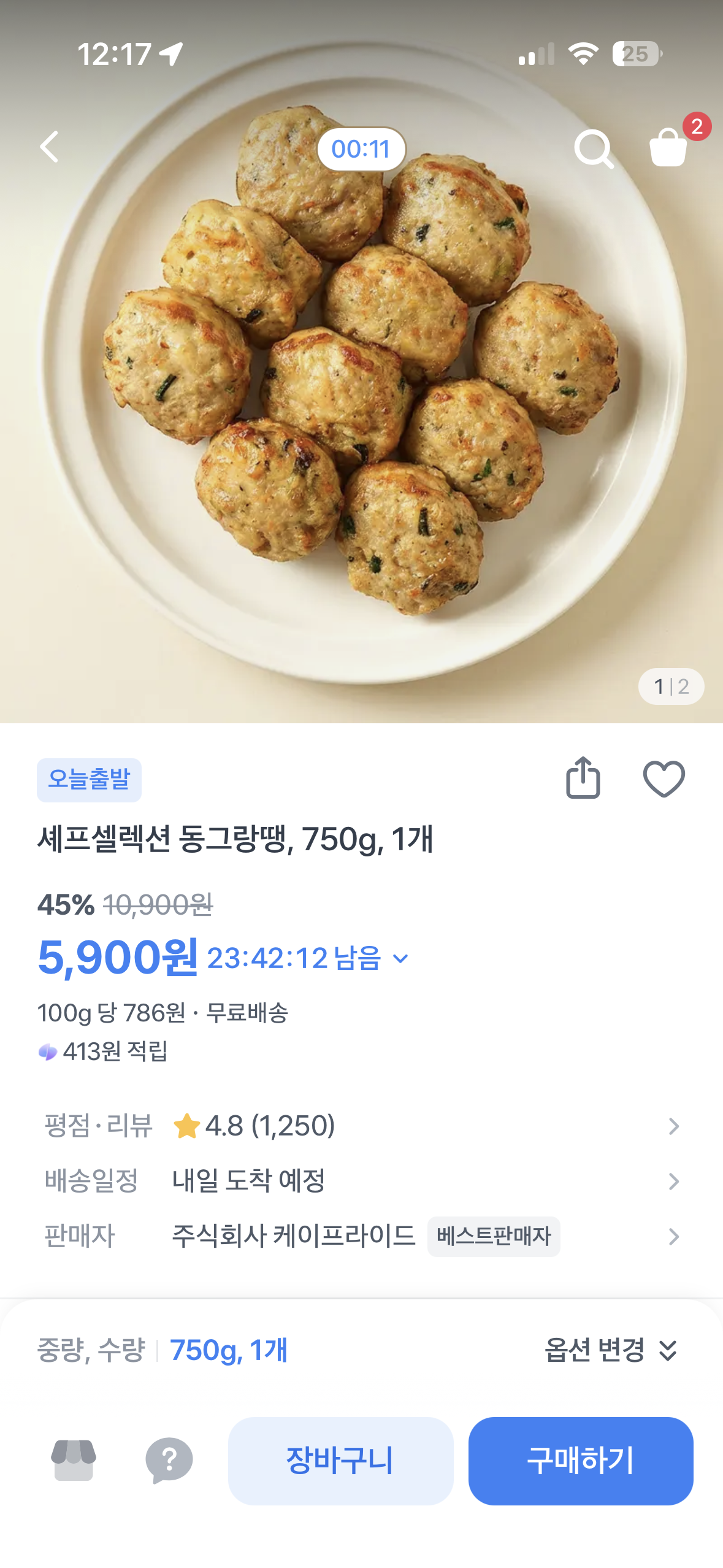Share this product
Viewport: 723px width, 1568px height.
coord(583,777)
